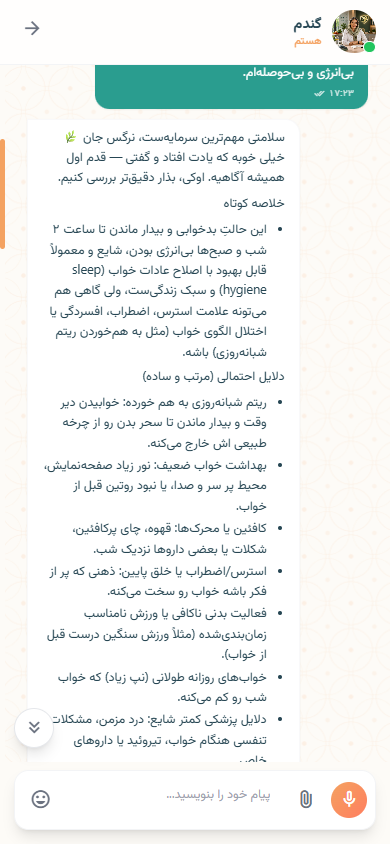
Task: Jump to the latest messages
Action: click(x=34, y=728)
